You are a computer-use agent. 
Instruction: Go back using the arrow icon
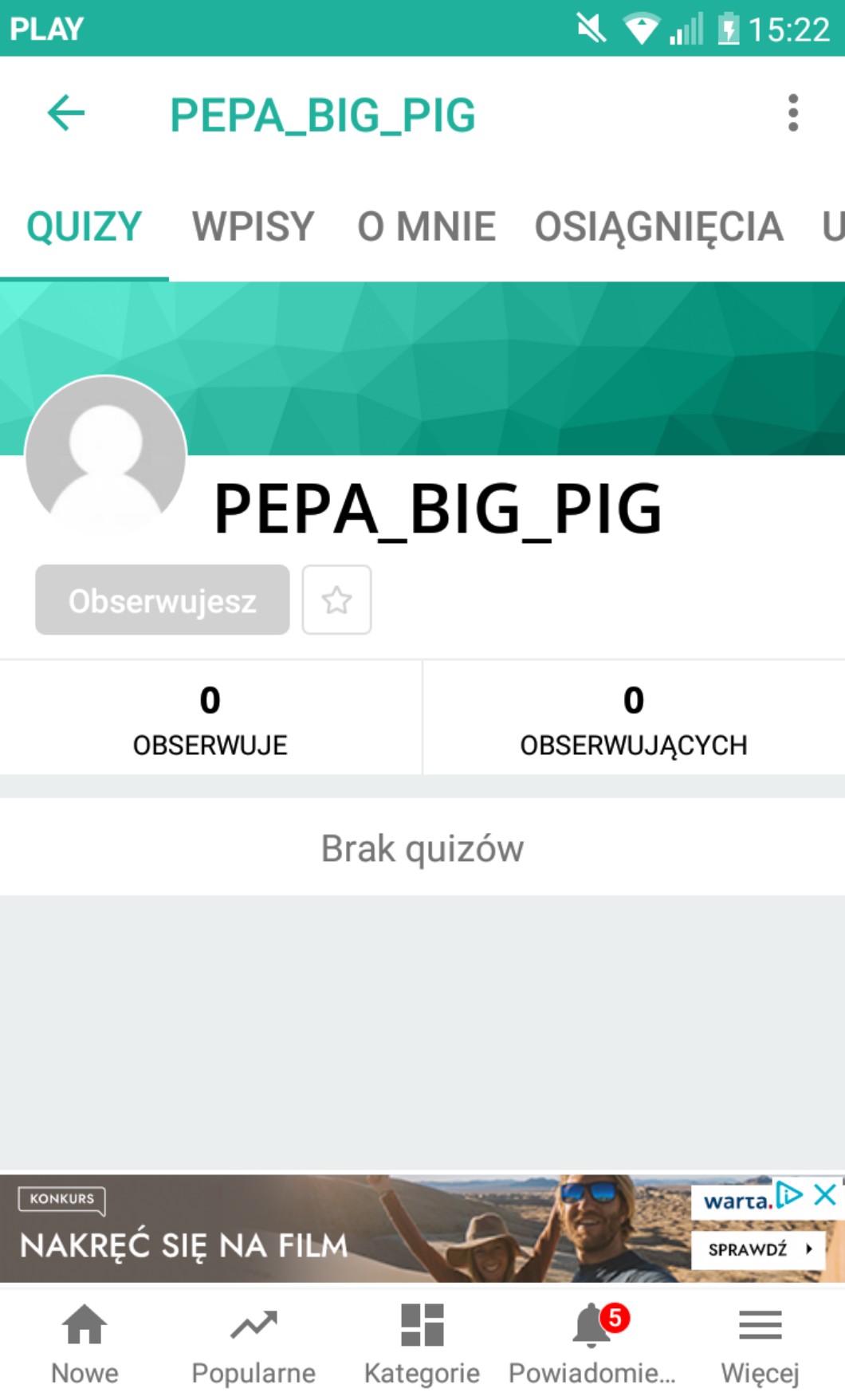66,113
